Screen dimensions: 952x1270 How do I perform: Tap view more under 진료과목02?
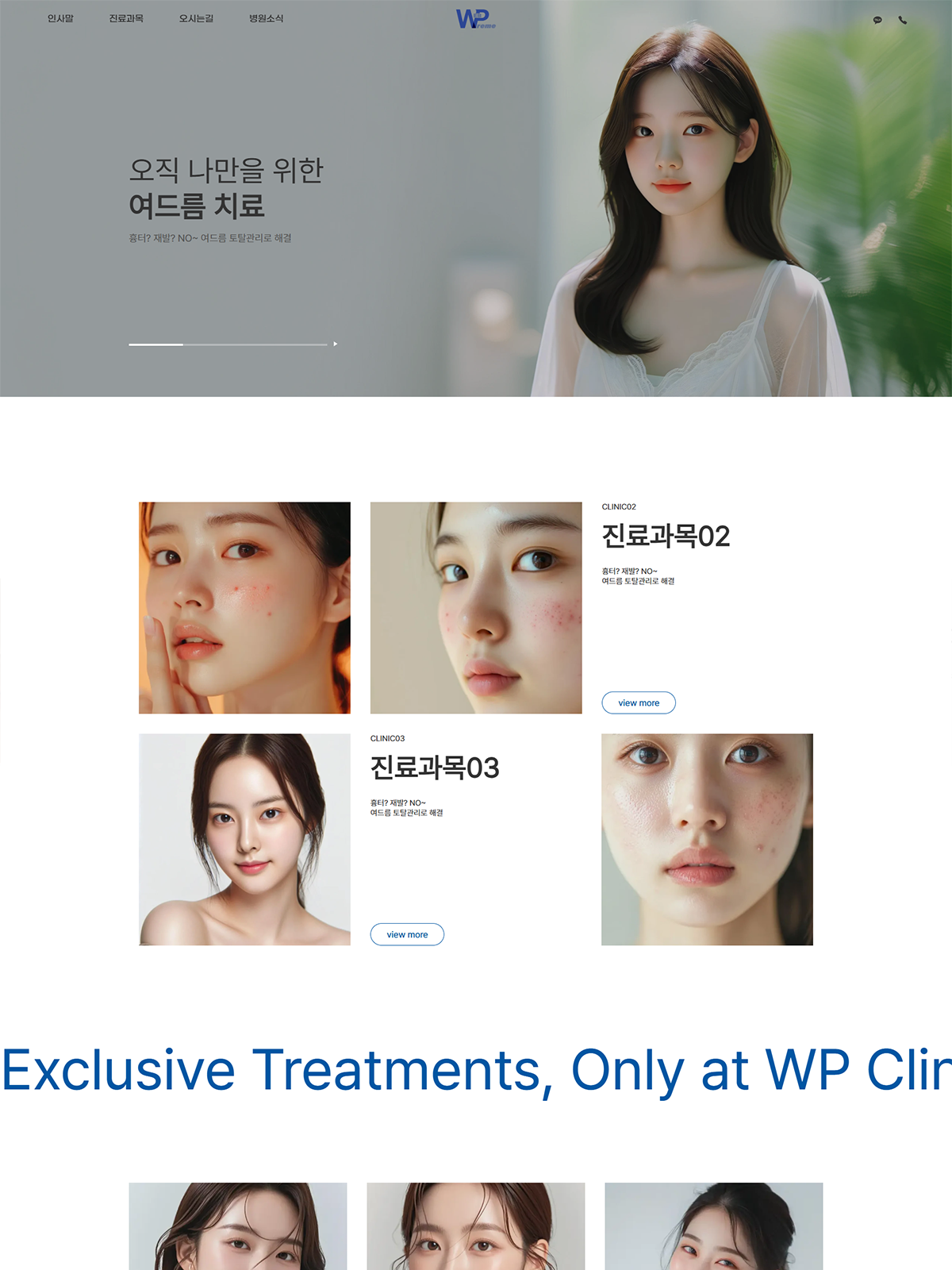[639, 702]
